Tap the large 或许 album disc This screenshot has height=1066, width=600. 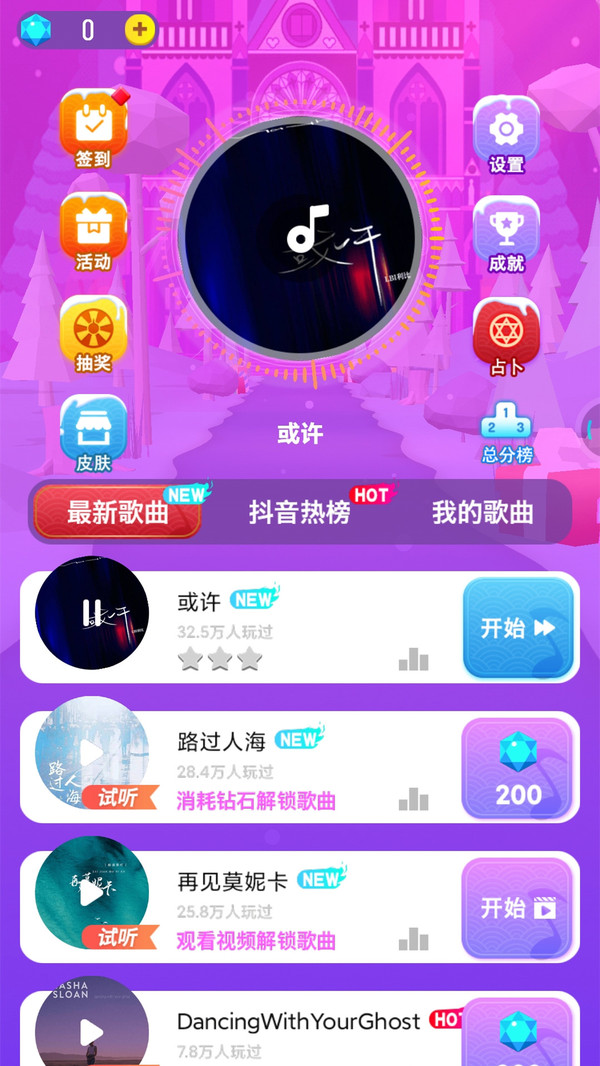click(300, 240)
